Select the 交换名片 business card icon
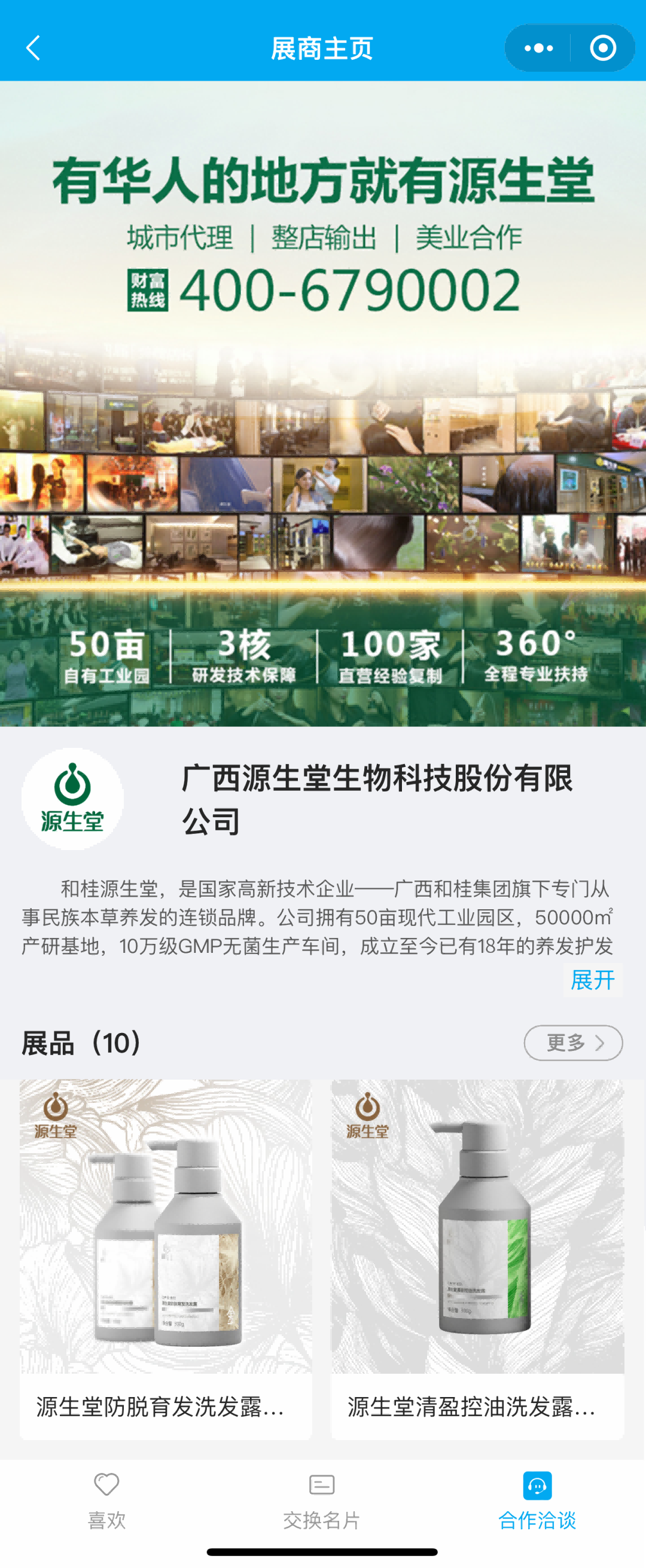646x1568 pixels. [x=321, y=1484]
